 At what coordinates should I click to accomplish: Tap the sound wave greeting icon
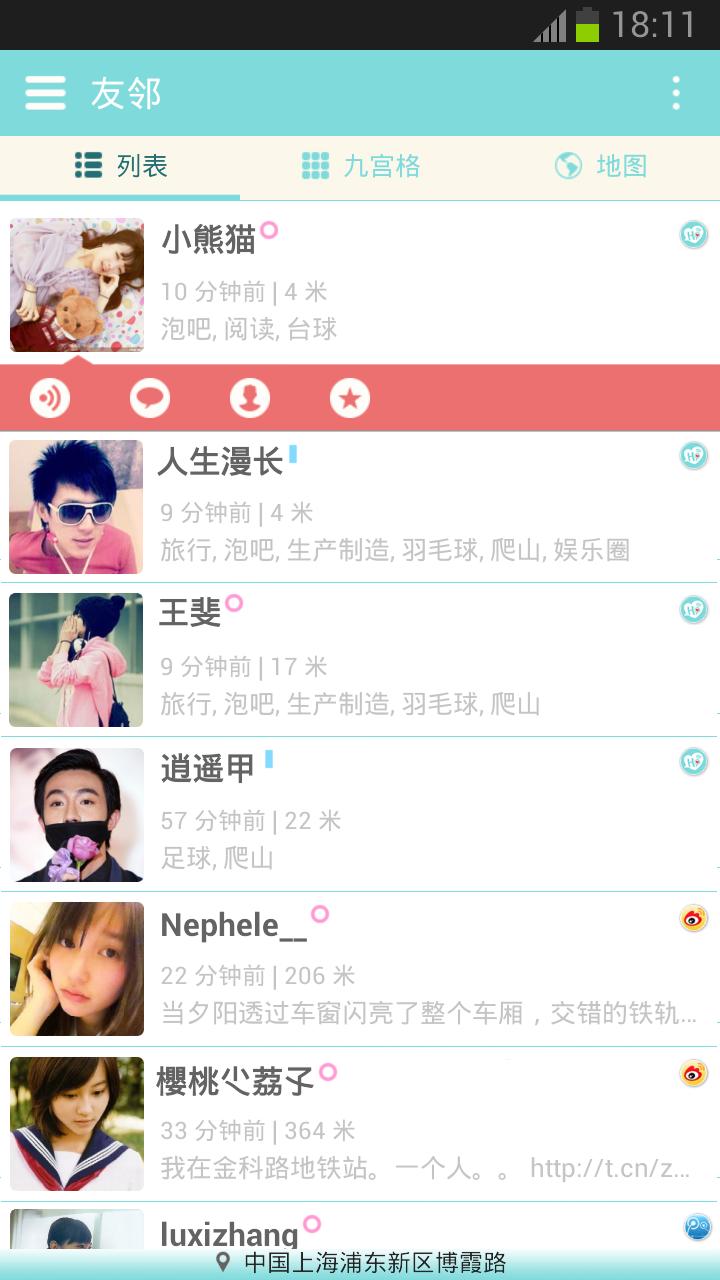pos(50,398)
